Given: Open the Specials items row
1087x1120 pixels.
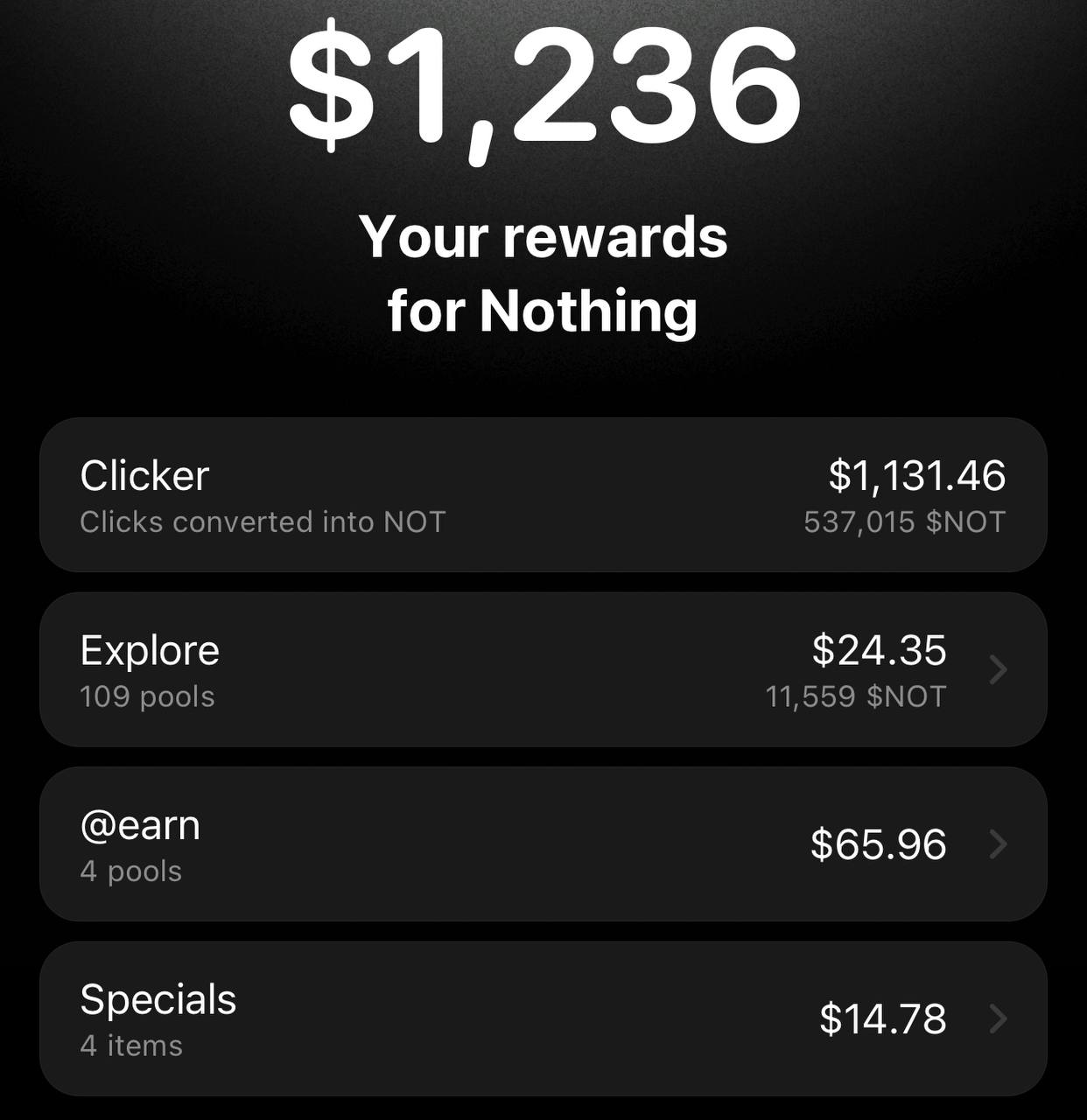Looking at the screenshot, I should click(543, 1019).
